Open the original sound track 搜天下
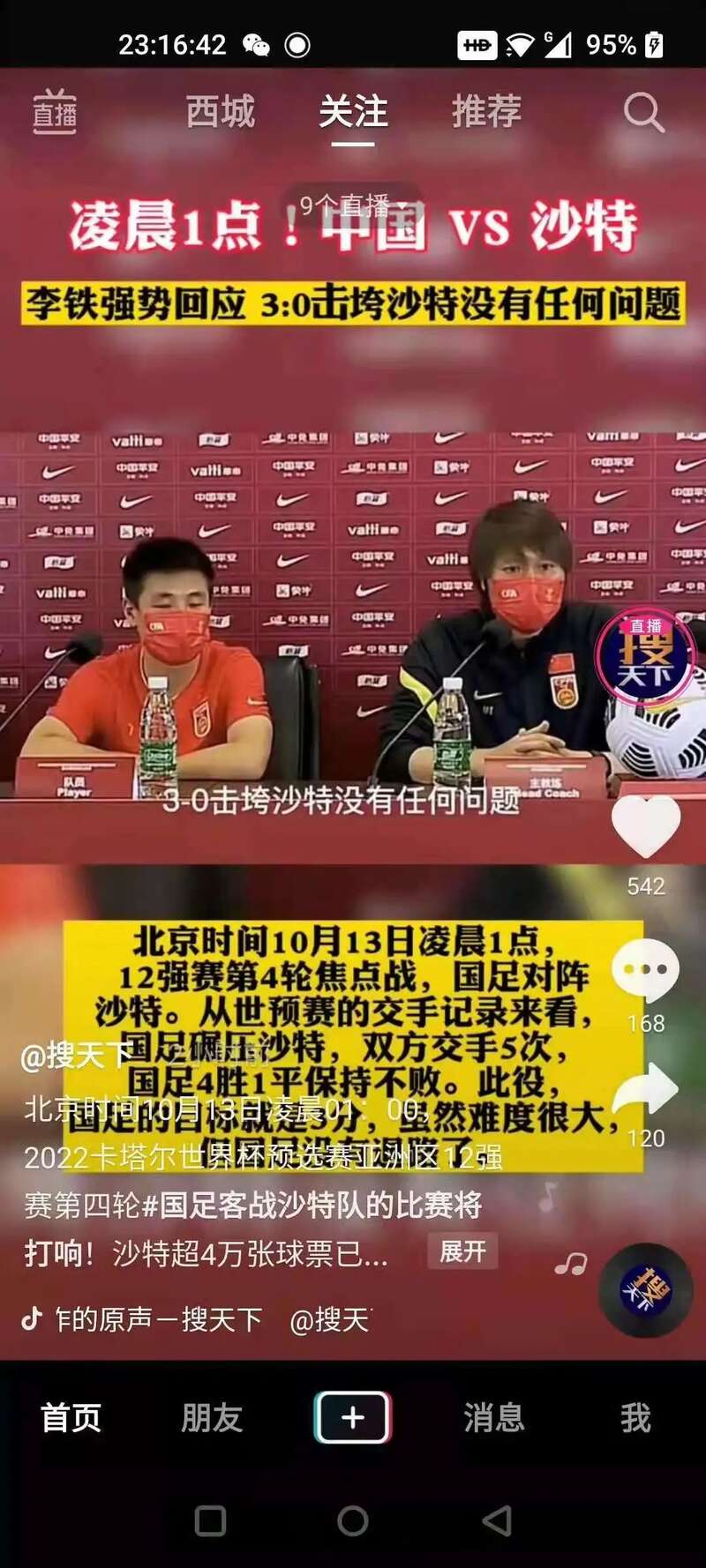This screenshot has width=706, height=1568. tap(159, 1319)
